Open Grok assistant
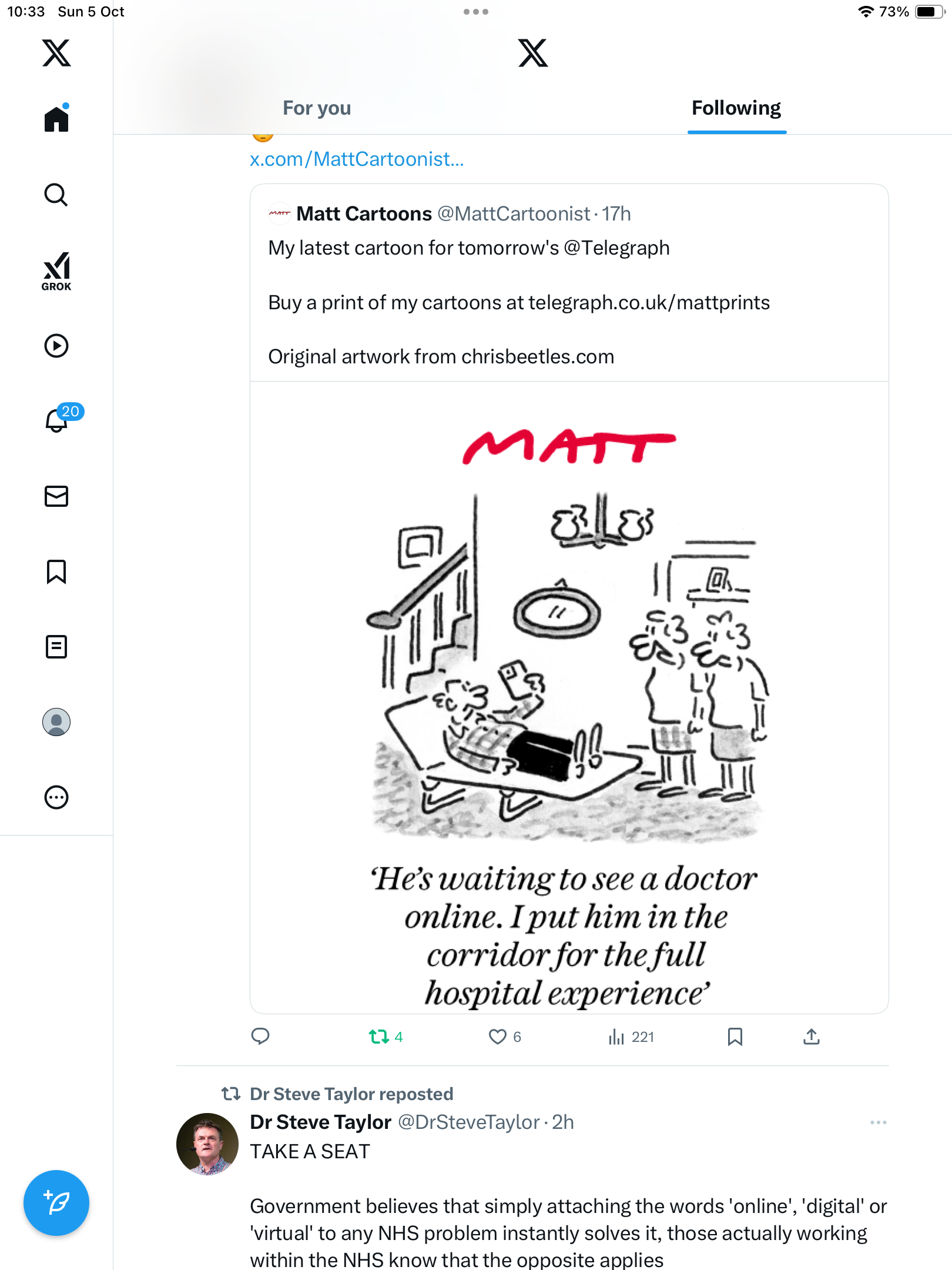The image size is (952, 1270). tap(56, 271)
